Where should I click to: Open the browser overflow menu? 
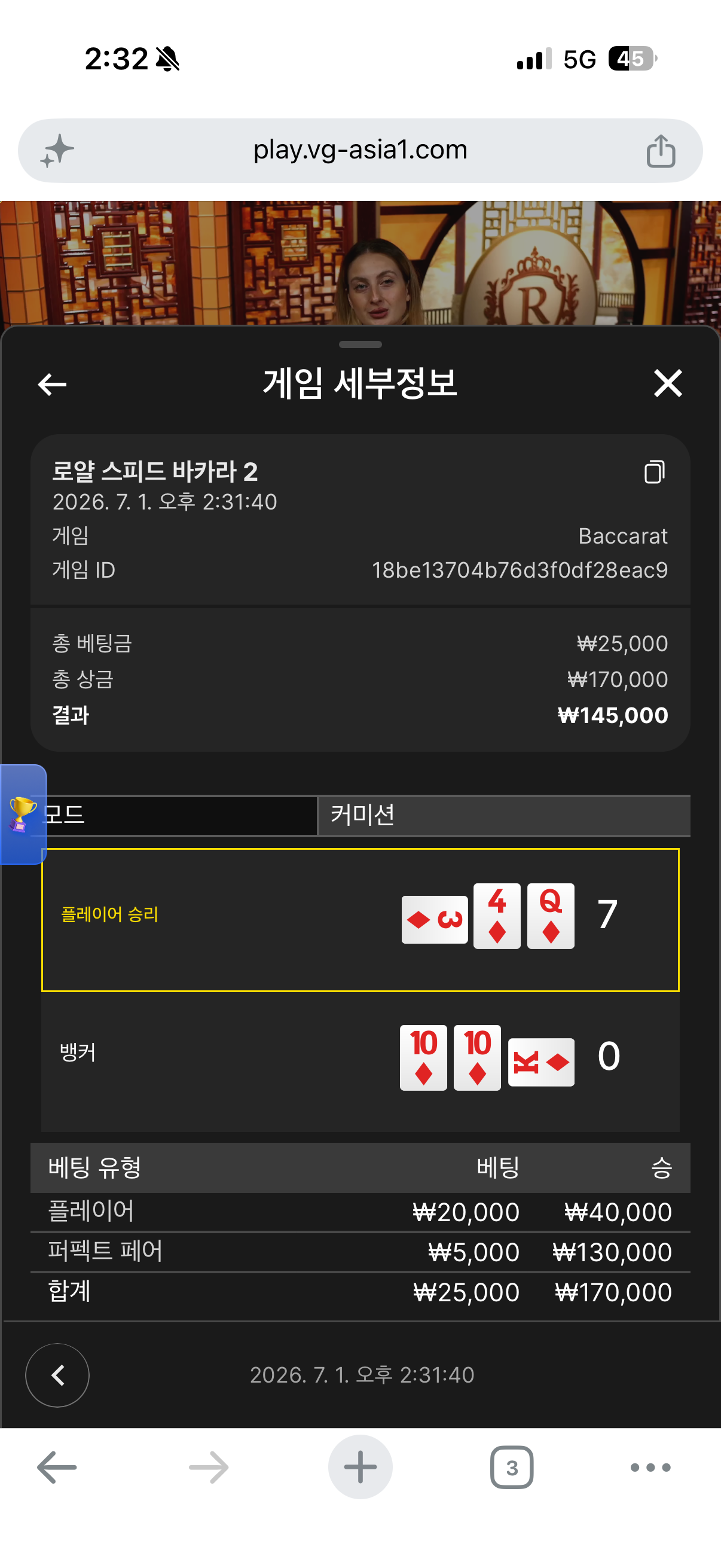pyautogui.click(x=650, y=1468)
